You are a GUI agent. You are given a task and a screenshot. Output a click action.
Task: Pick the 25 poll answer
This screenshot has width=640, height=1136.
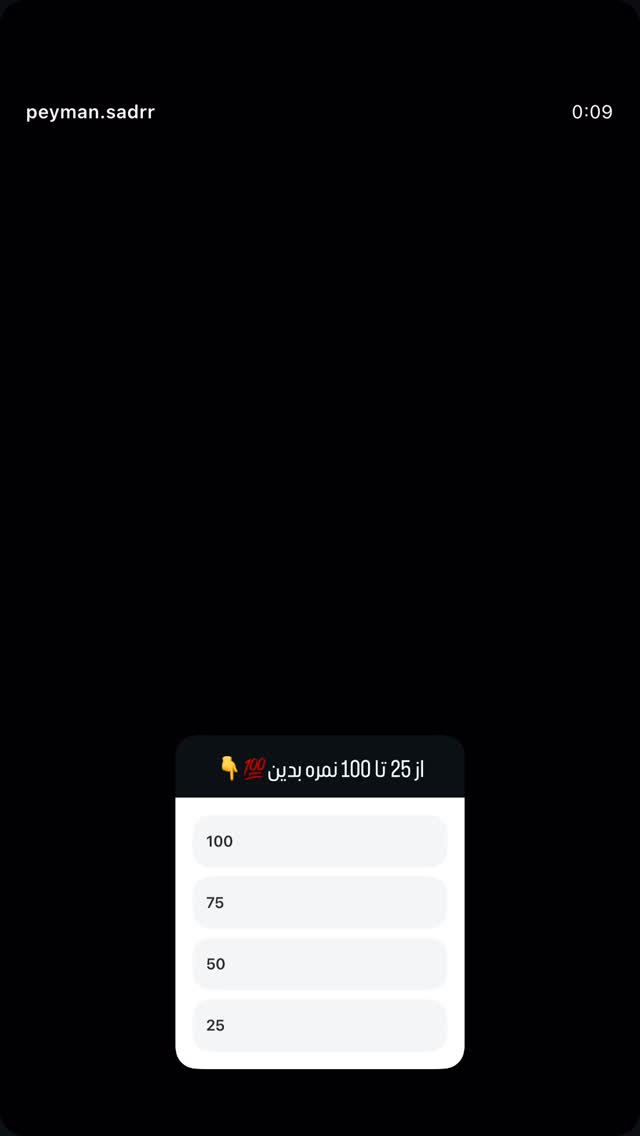click(x=320, y=1025)
